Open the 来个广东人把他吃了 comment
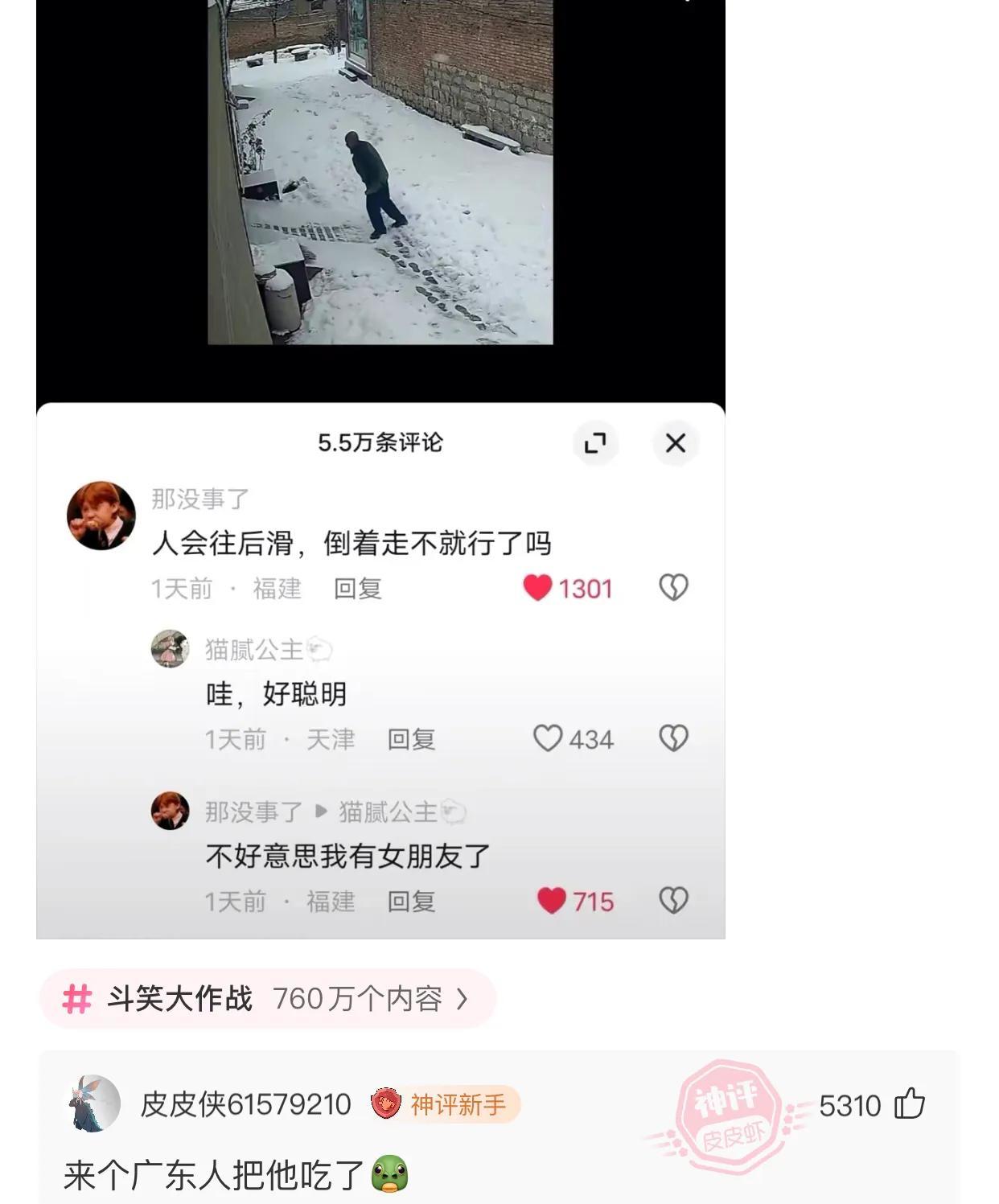The height and width of the screenshot is (1204, 999). click(x=215, y=1175)
